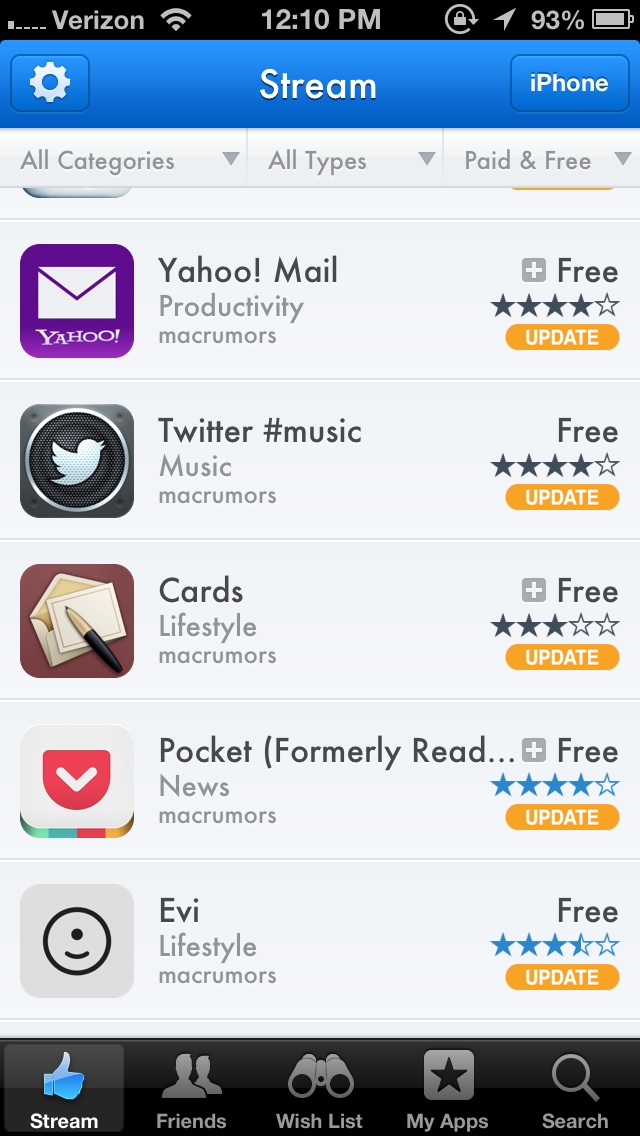The width and height of the screenshot is (640, 1136).
Task: Open the Pocket app listing
Action: 320,780
